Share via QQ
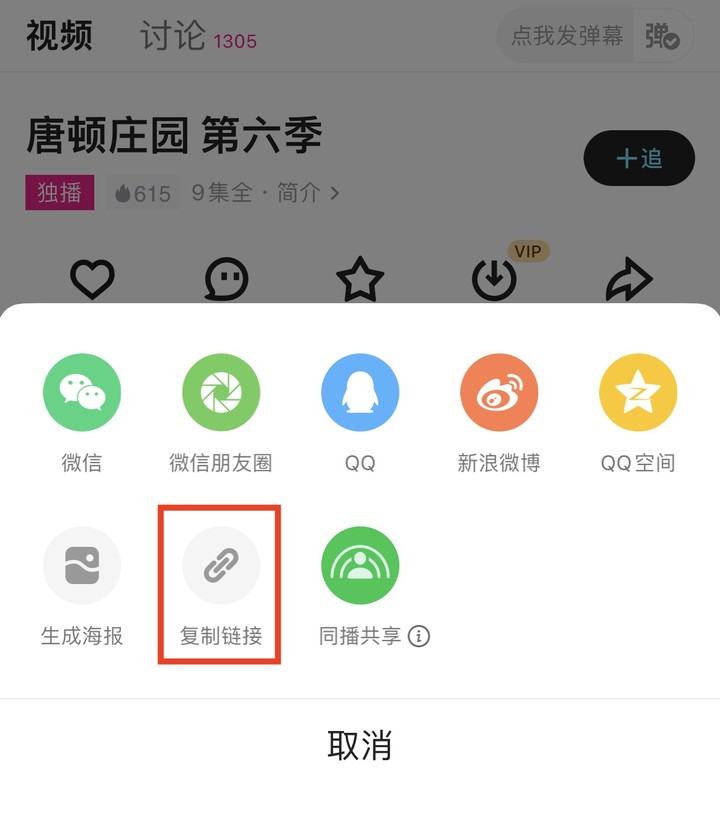720x824 pixels. [359, 393]
